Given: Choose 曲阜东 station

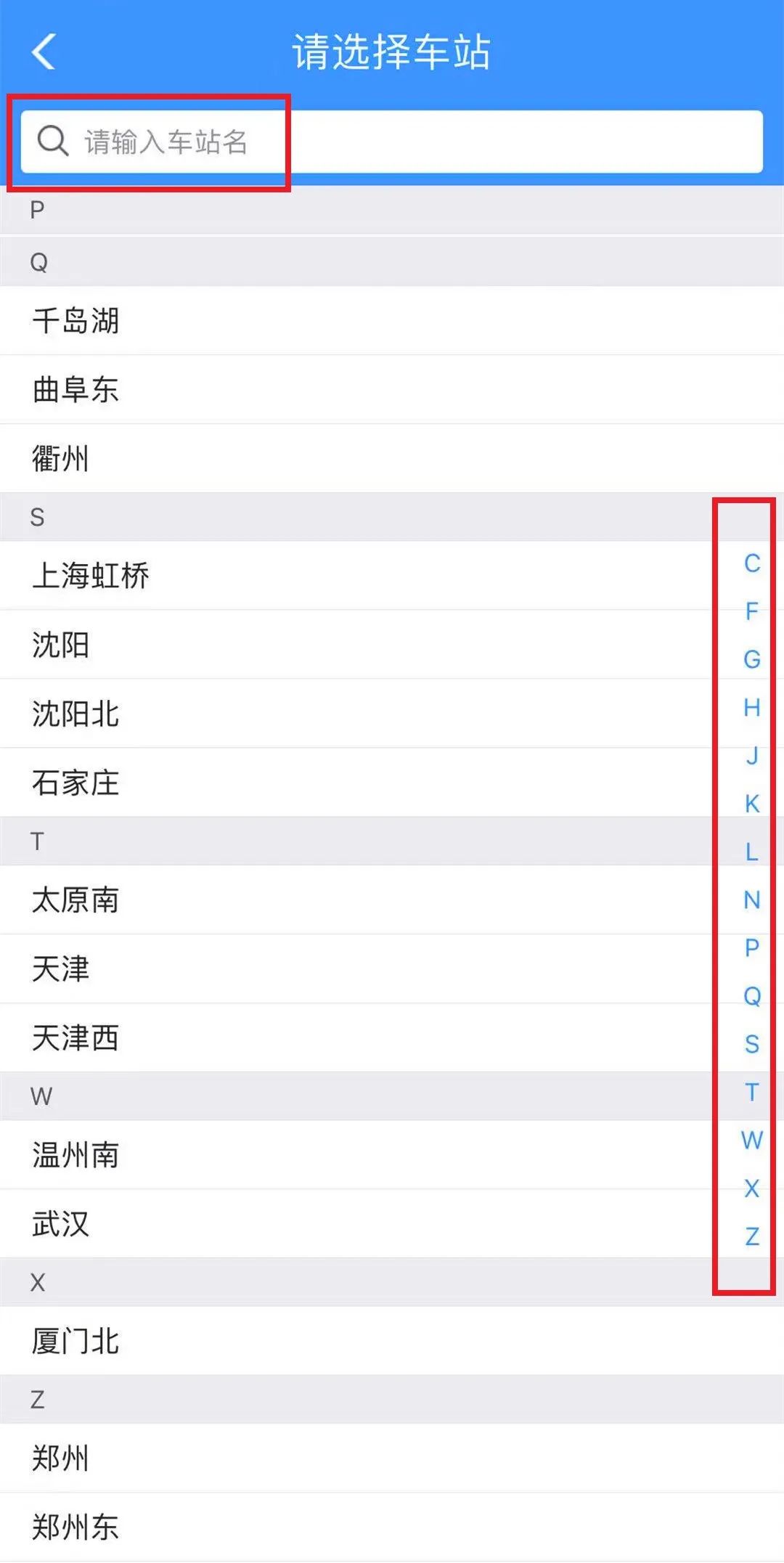Looking at the screenshot, I should click(75, 390).
